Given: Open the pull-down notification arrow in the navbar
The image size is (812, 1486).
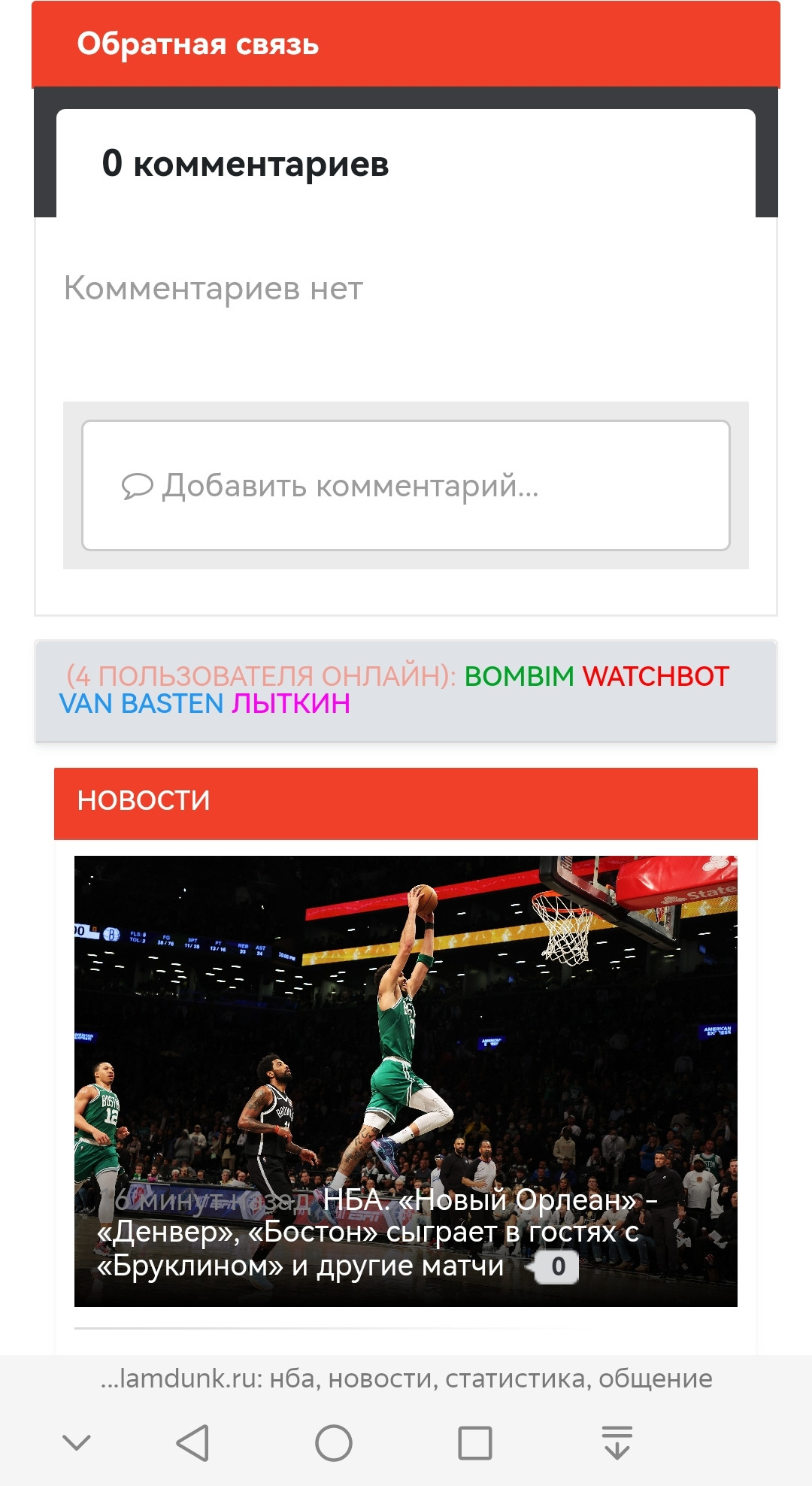Looking at the screenshot, I should coord(617,1442).
